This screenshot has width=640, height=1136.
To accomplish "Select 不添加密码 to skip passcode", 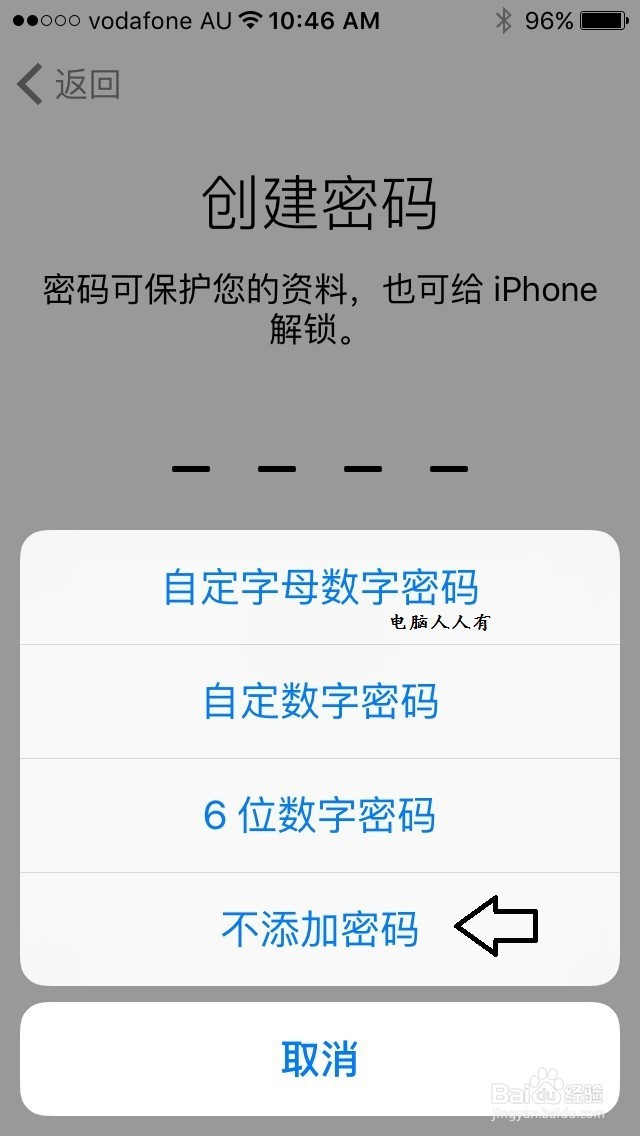I will (x=320, y=929).
